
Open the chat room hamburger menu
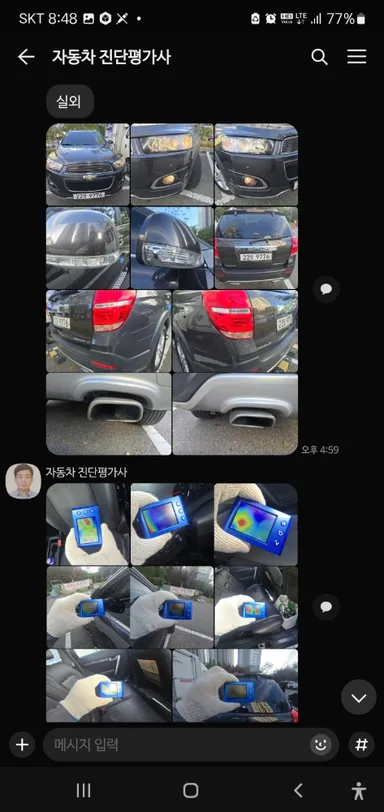point(357,56)
